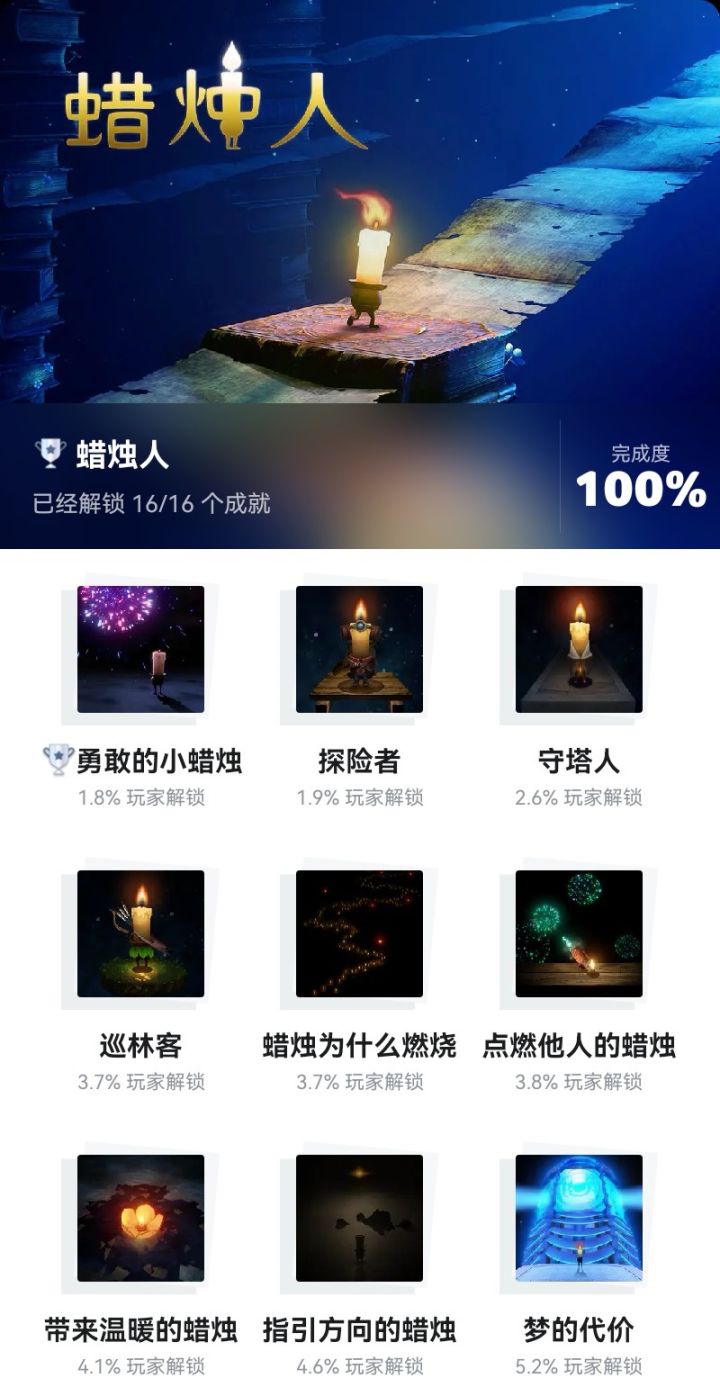Select the 守塔人 achievement name
Viewport: 720px width, 1387px height.
[580, 760]
